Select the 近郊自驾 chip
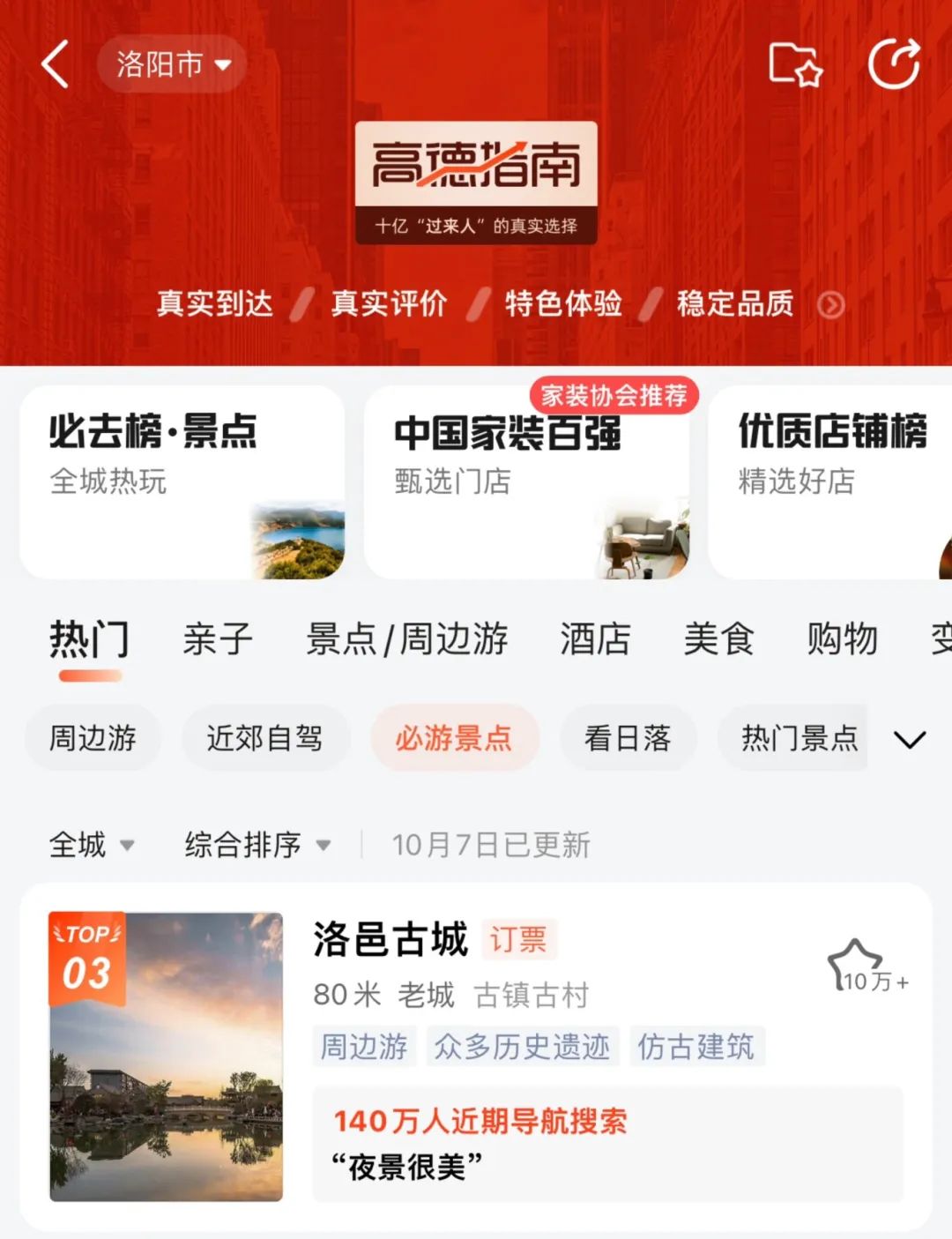This screenshot has height=1239, width=952. tap(264, 737)
